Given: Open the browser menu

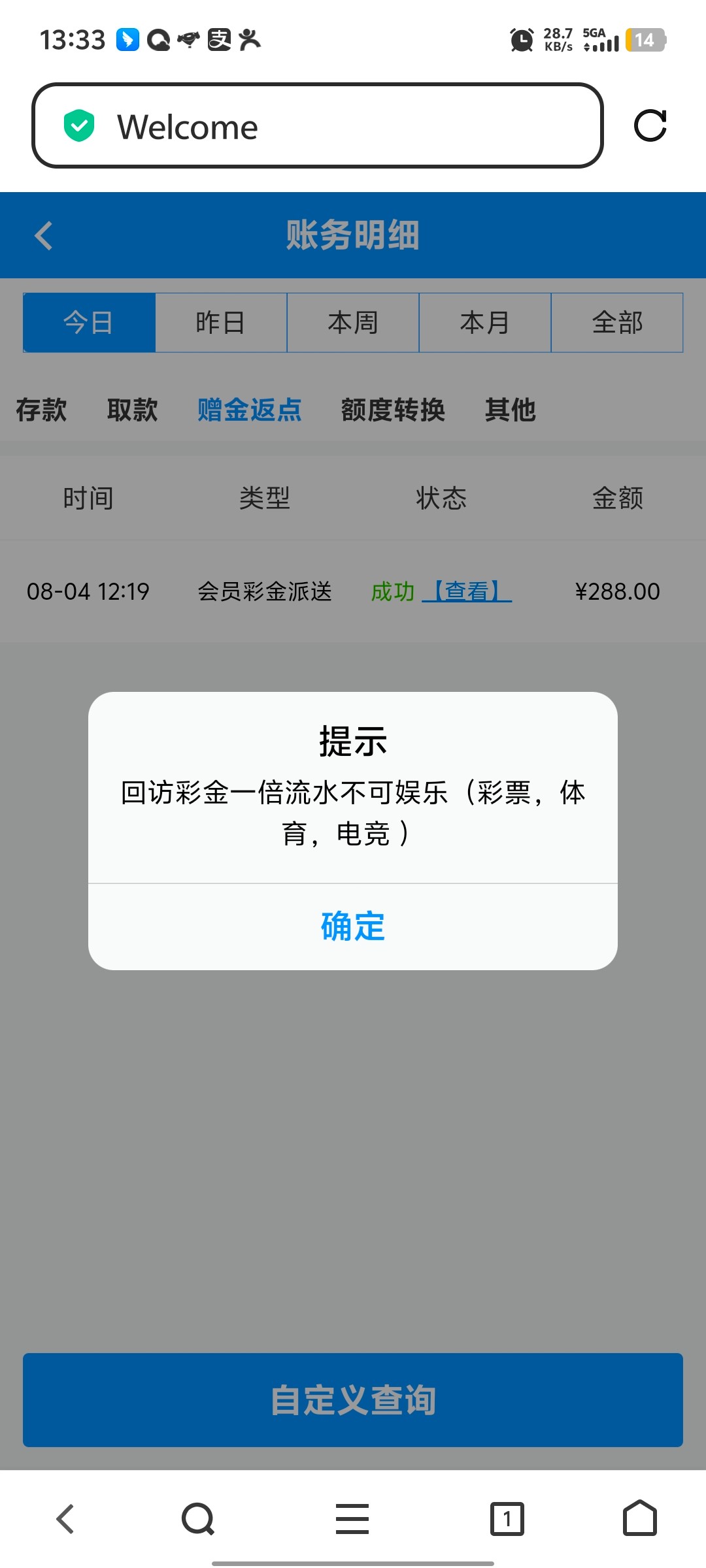Looking at the screenshot, I should (x=352, y=1519).
